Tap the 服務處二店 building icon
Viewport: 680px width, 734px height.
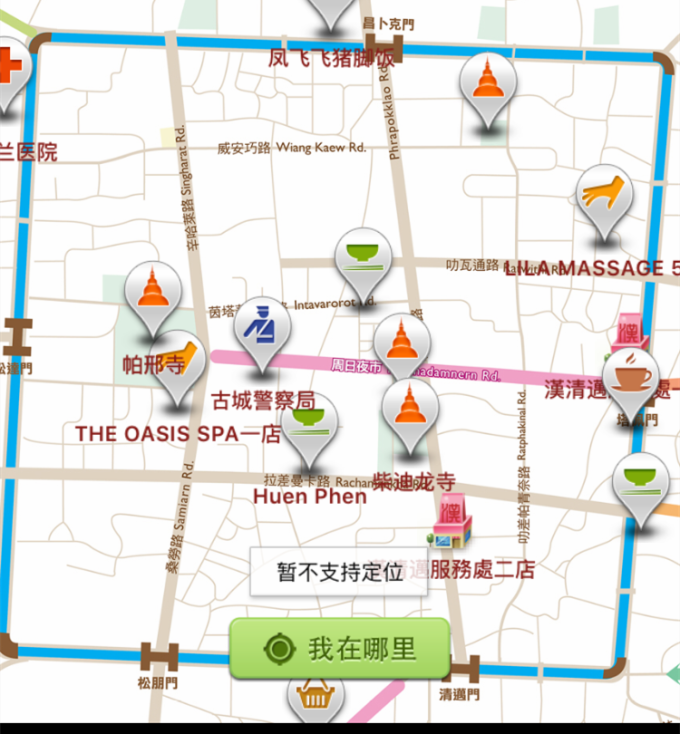[x=450, y=523]
